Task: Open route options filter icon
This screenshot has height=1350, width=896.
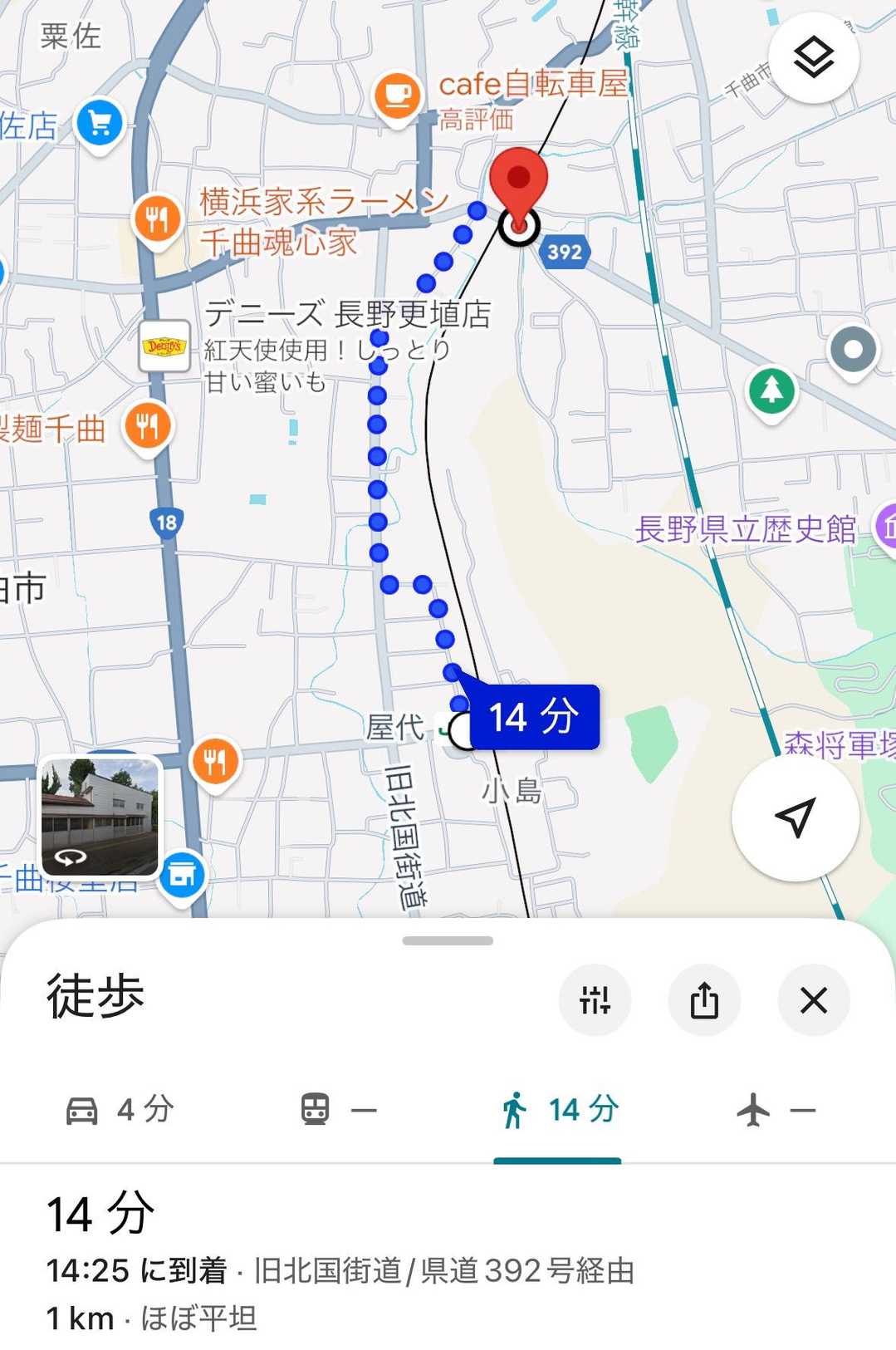Action: click(x=595, y=1000)
